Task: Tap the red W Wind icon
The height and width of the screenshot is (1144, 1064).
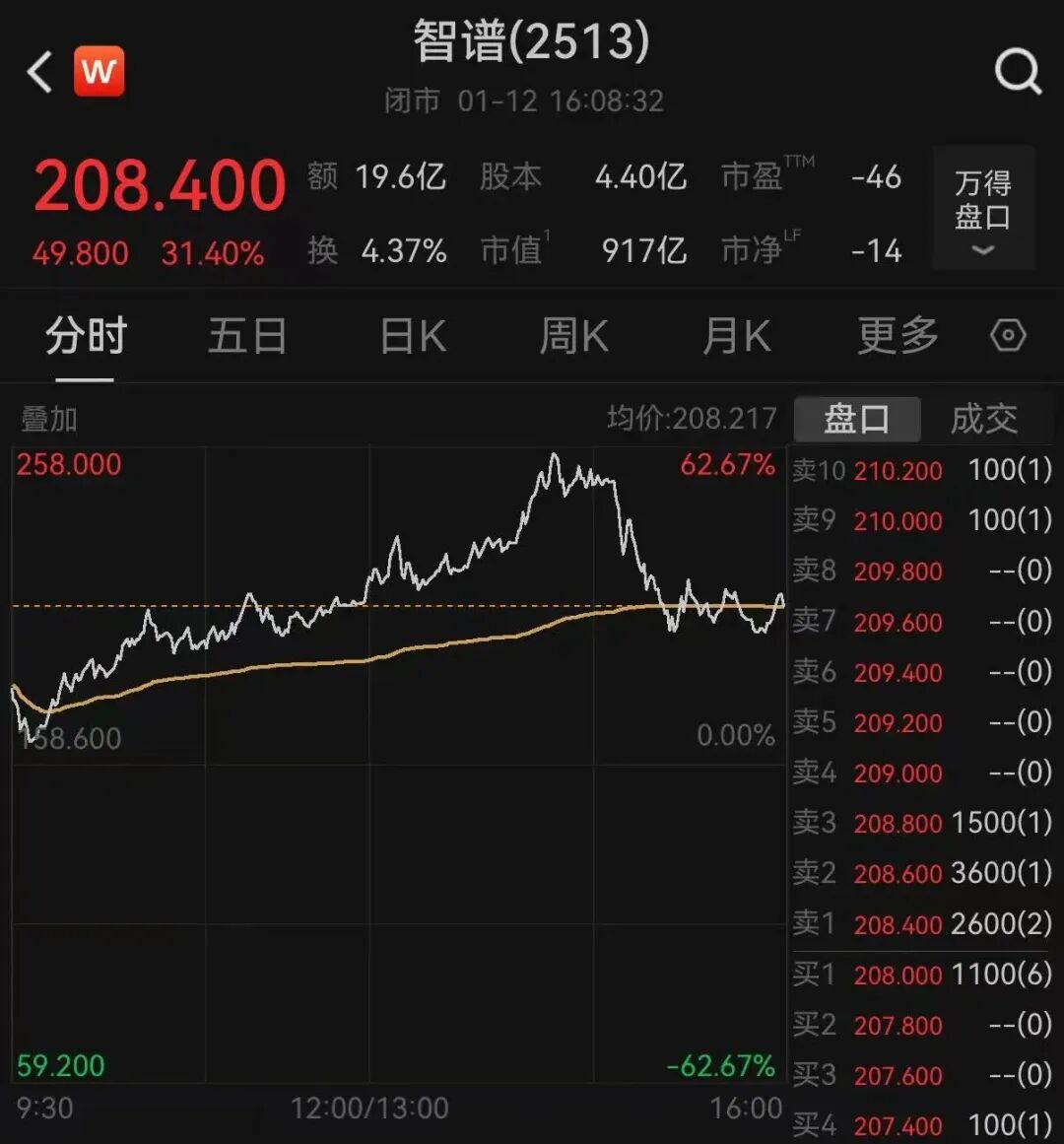Action: 99,72
